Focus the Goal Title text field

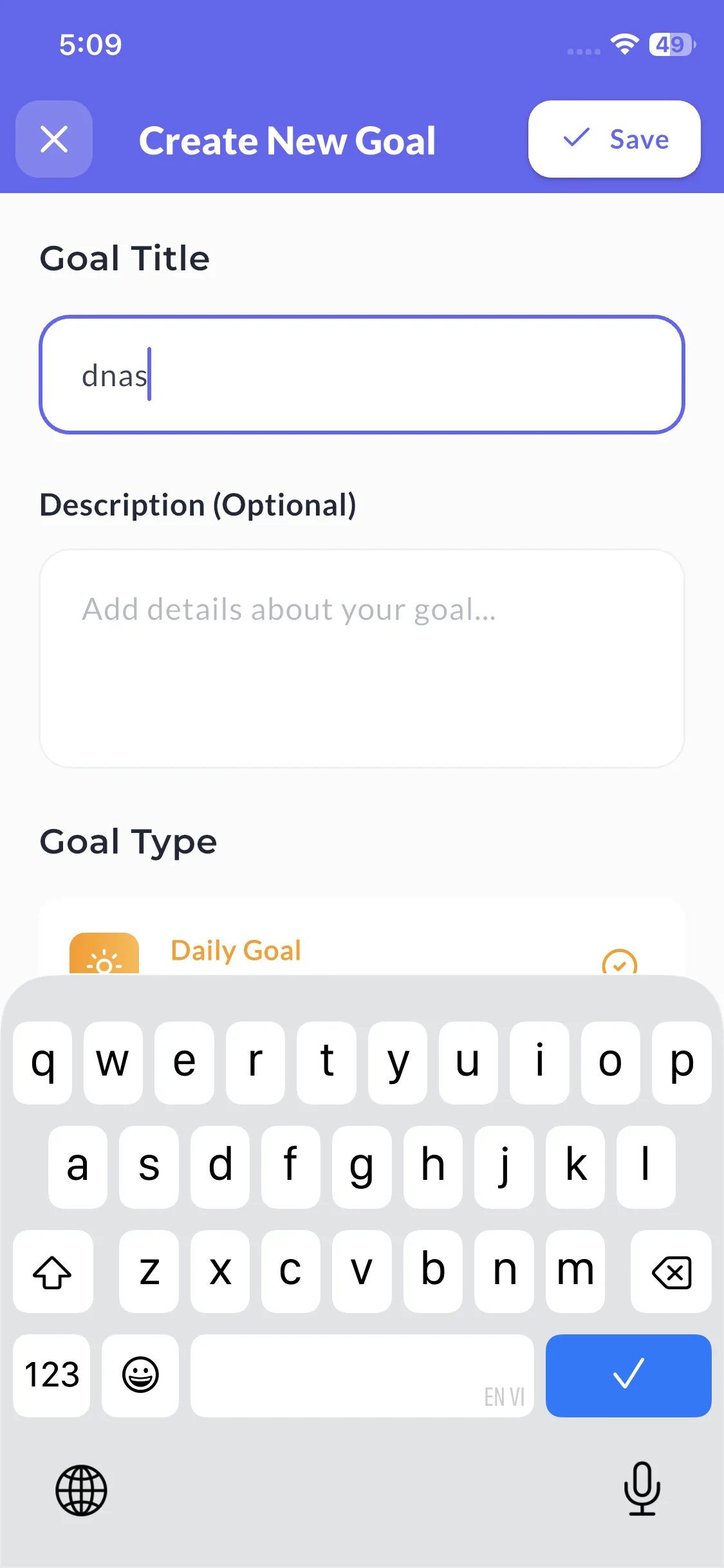coord(362,375)
